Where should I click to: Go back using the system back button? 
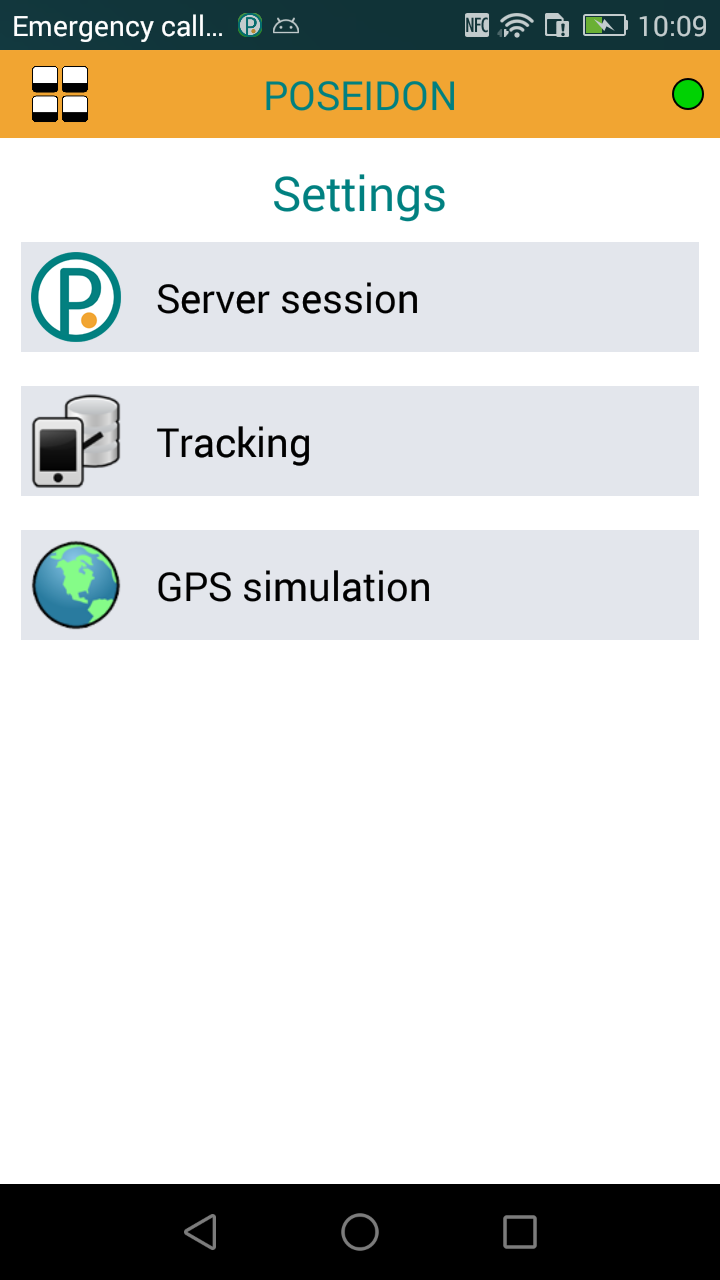[201, 1232]
